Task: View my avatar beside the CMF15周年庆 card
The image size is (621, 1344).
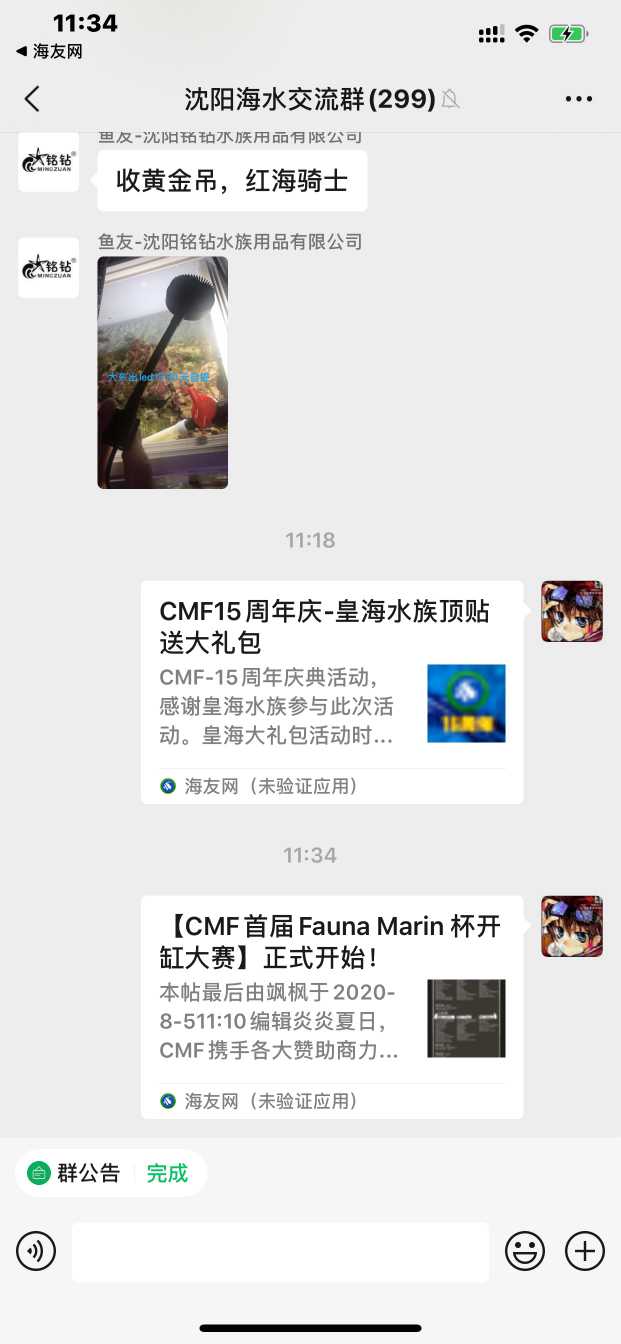Action: tap(571, 611)
